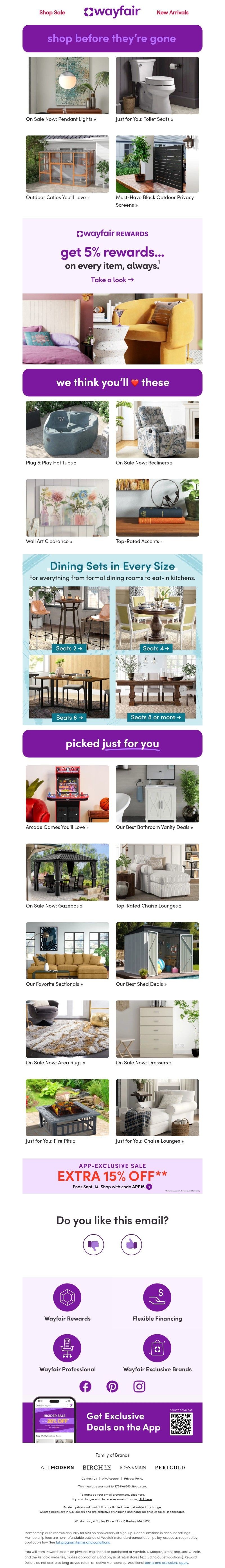The image size is (225, 1568).
Task: View Our Best Shed Deals
Action: point(157,951)
